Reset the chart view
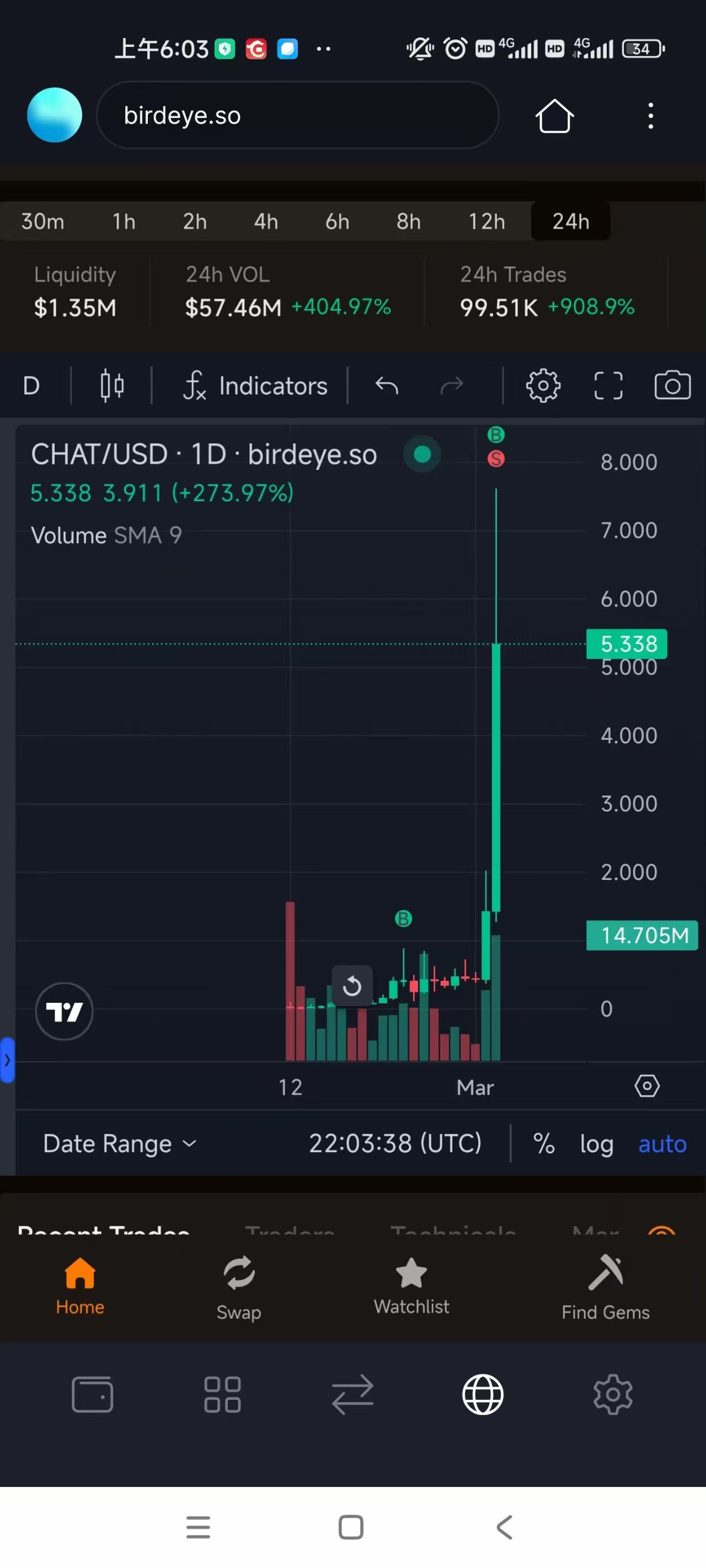Viewport: 706px width, 1568px height. coord(352,985)
